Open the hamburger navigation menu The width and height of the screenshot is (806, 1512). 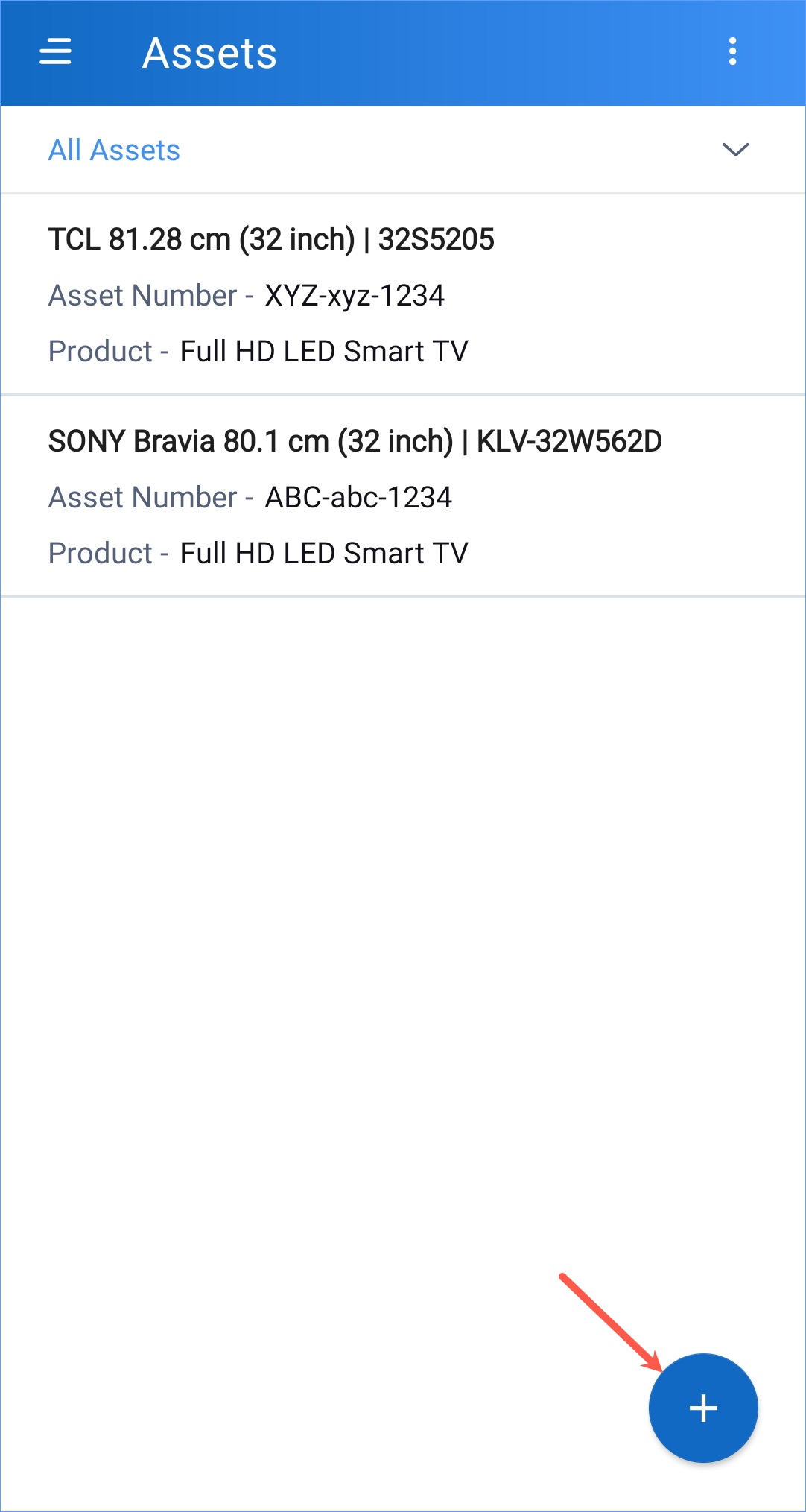(x=55, y=52)
